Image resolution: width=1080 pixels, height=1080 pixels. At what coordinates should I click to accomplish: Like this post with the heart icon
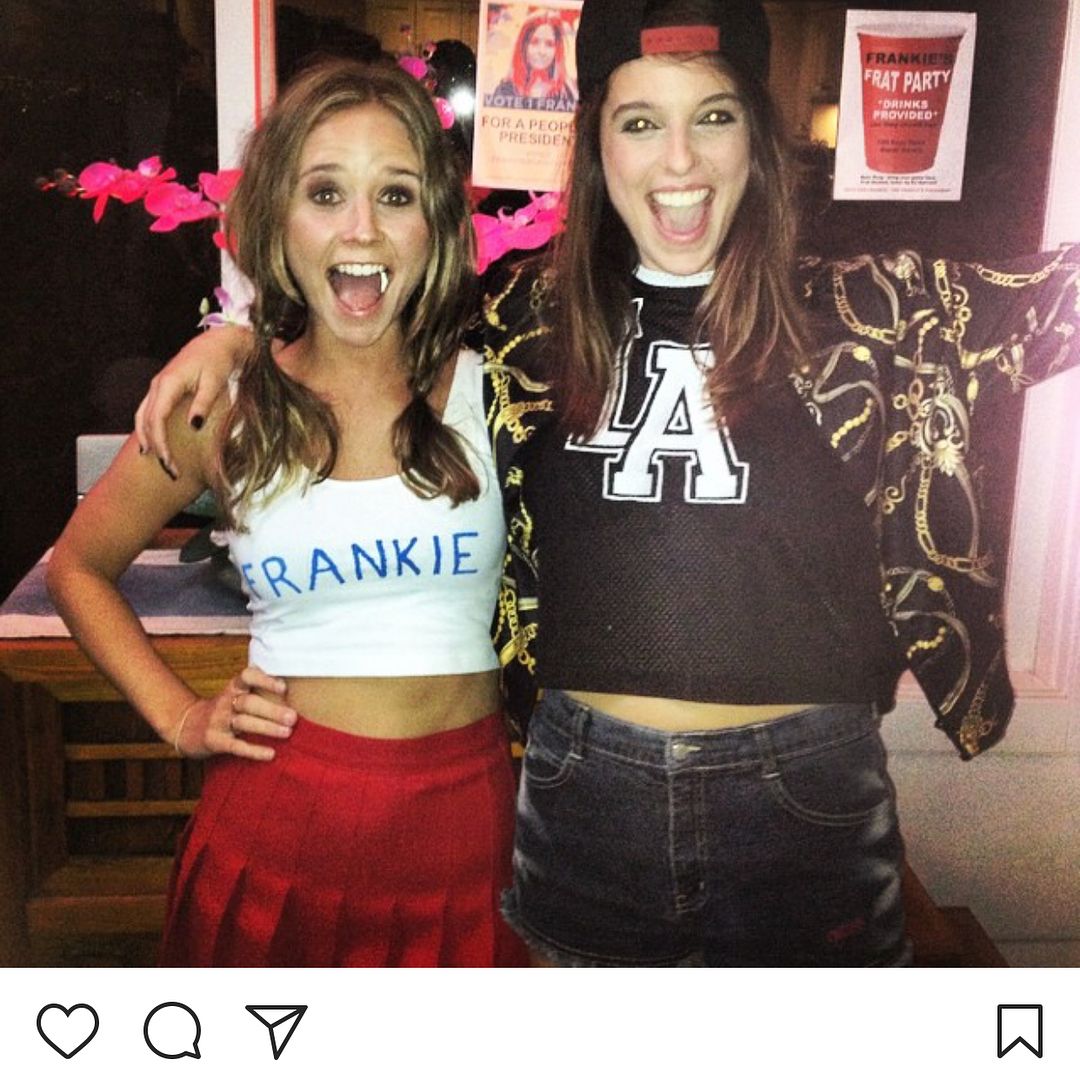[x=68, y=1030]
